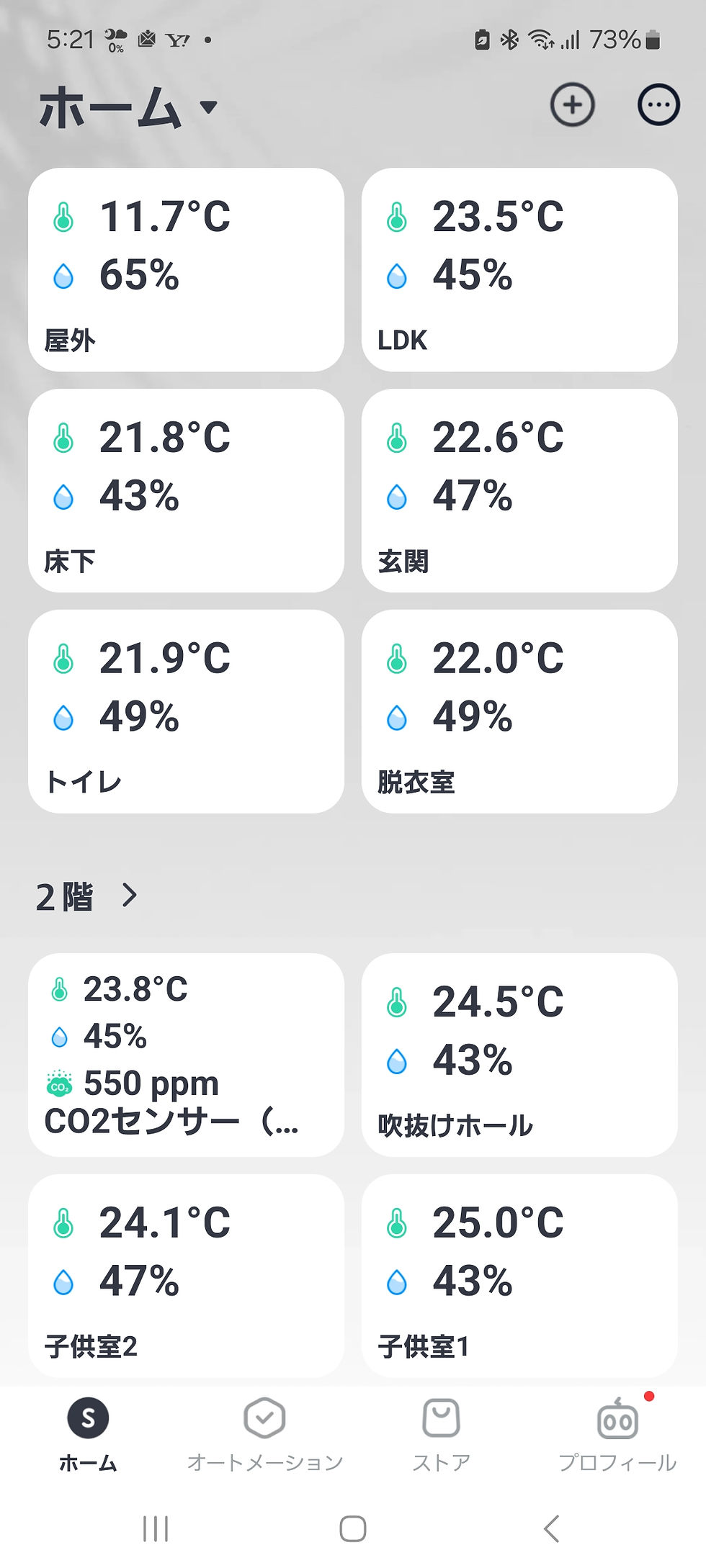Open the LDK sensor card
This screenshot has width=706, height=1568.
519,270
